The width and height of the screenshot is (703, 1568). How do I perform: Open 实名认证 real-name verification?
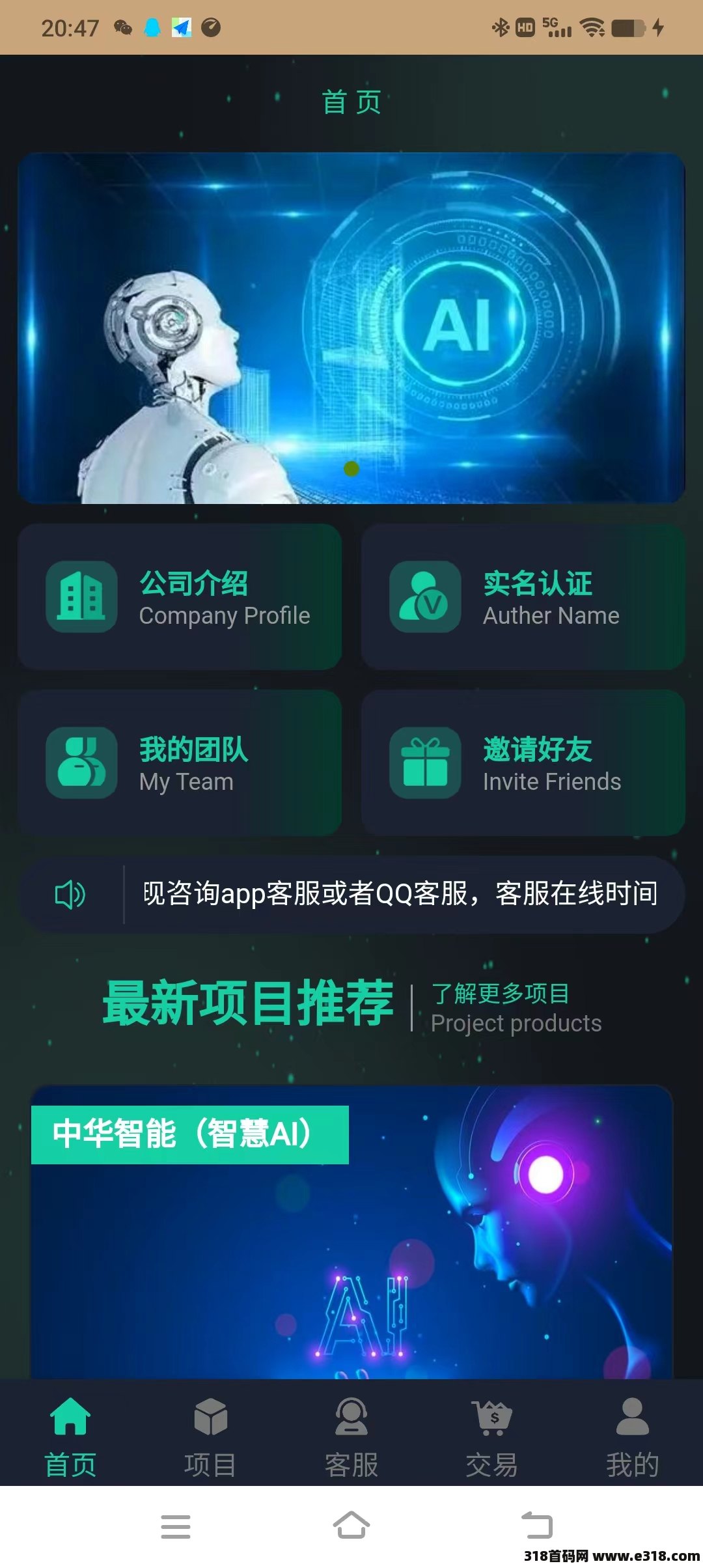523,597
